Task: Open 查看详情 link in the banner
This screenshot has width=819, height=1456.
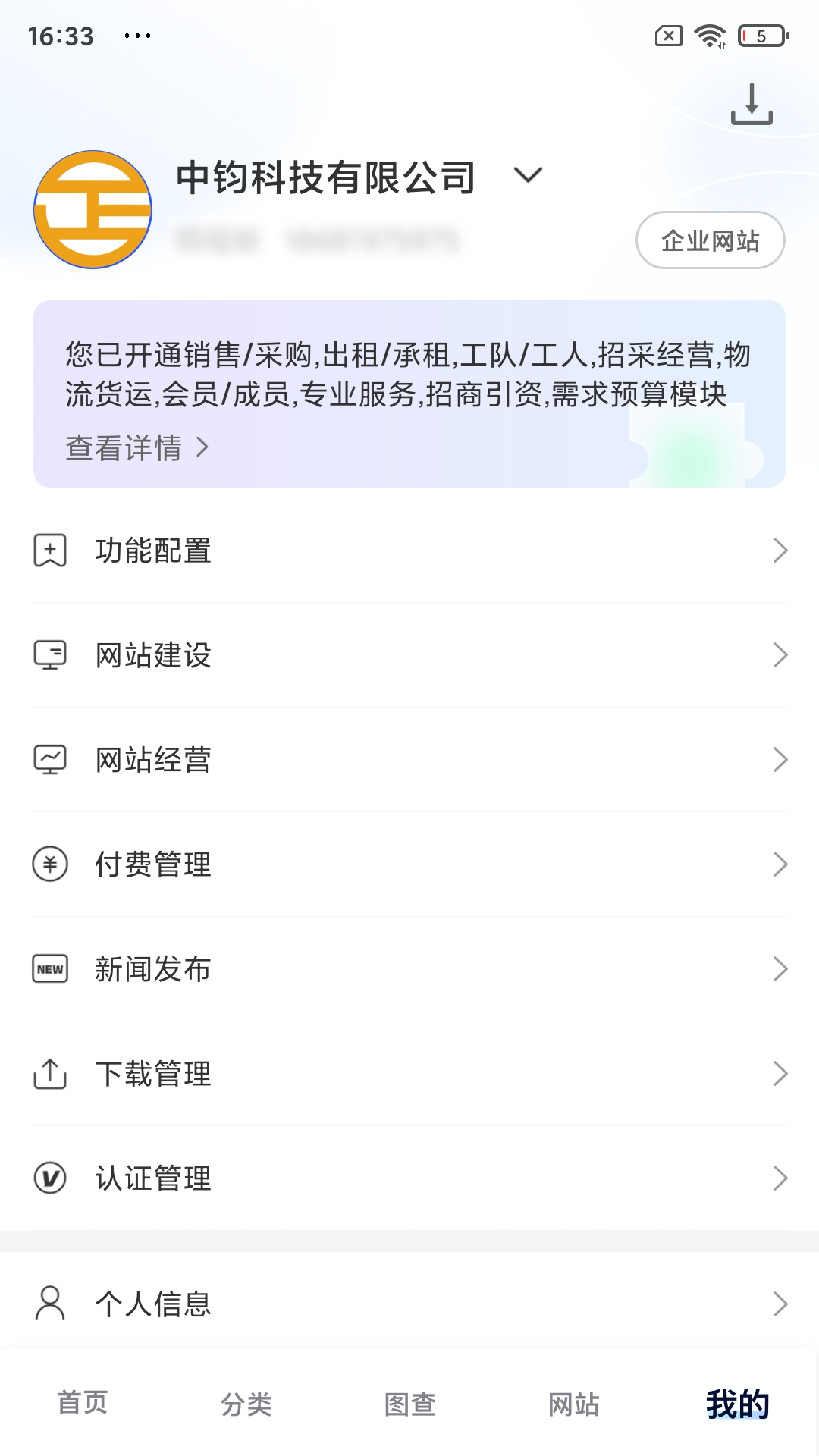Action: (125, 449)
